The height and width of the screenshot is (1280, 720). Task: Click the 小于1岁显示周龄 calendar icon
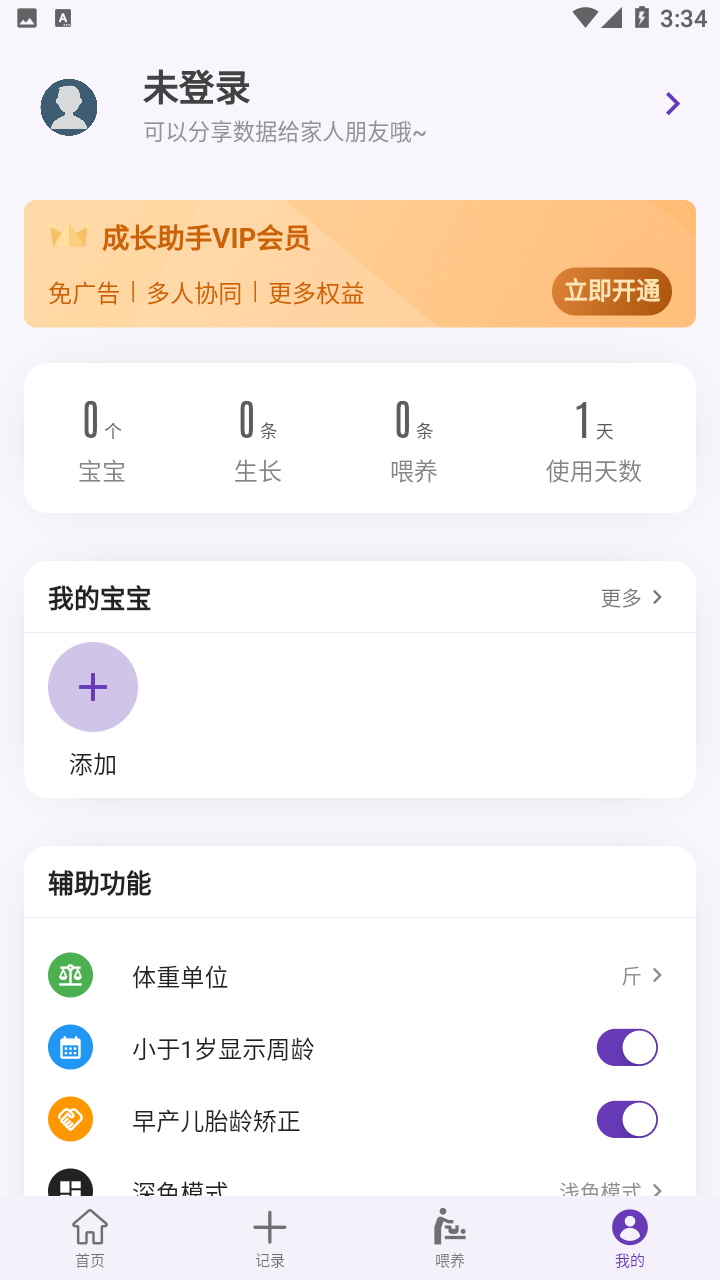70,1047
